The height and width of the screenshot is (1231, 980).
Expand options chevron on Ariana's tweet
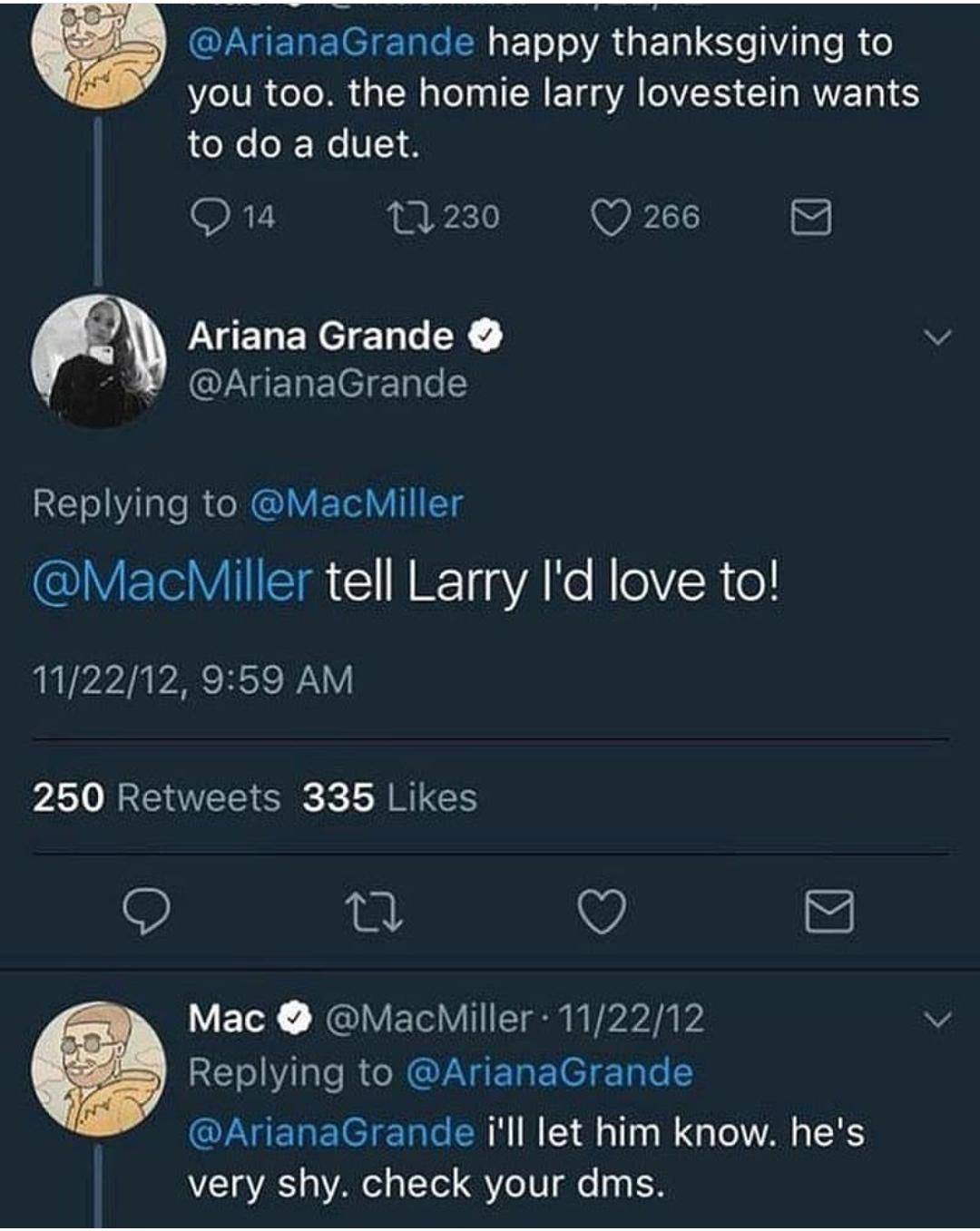936,336
